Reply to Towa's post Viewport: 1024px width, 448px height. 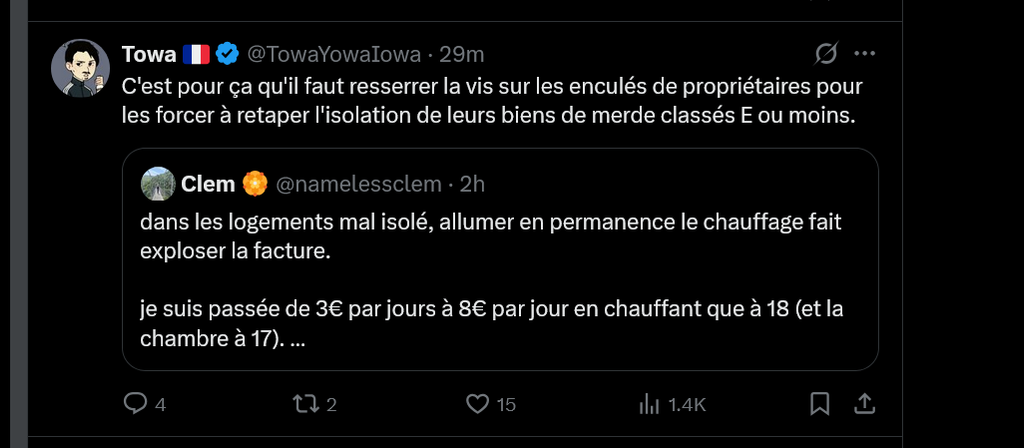[135, 404]
